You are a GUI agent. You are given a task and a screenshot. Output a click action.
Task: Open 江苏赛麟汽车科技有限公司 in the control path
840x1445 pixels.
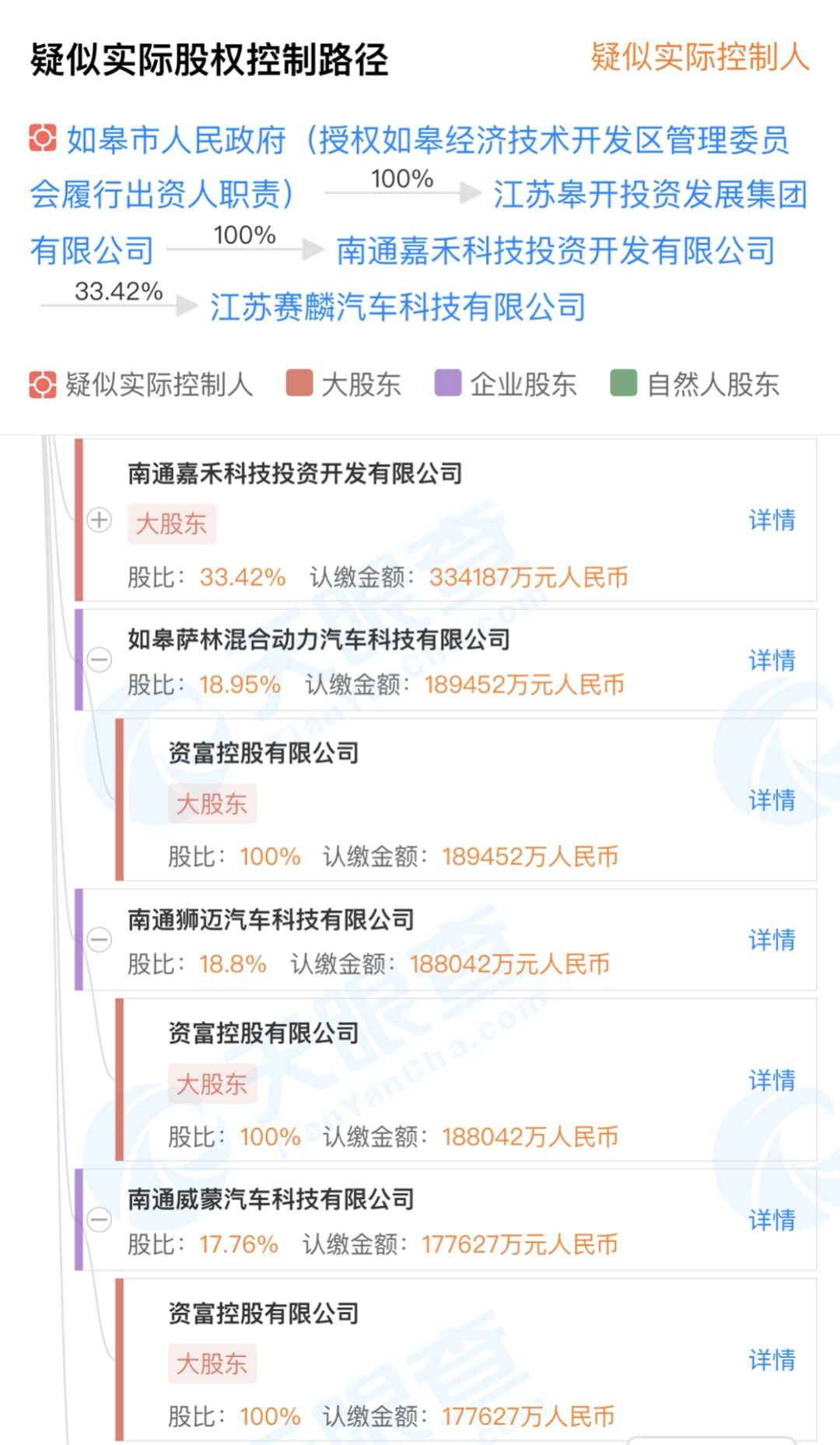tap(397, 307)
